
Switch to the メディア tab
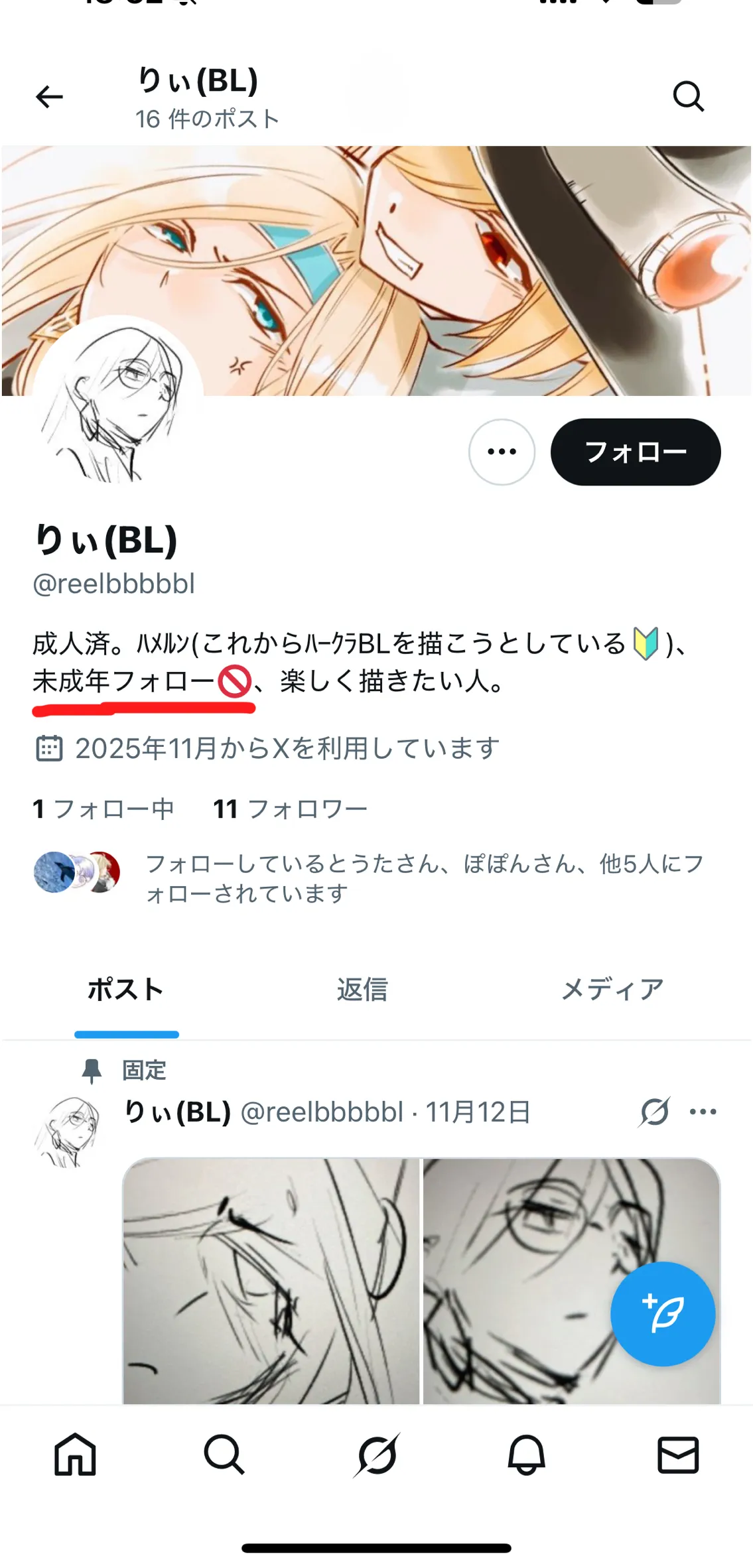coord(612,990)
